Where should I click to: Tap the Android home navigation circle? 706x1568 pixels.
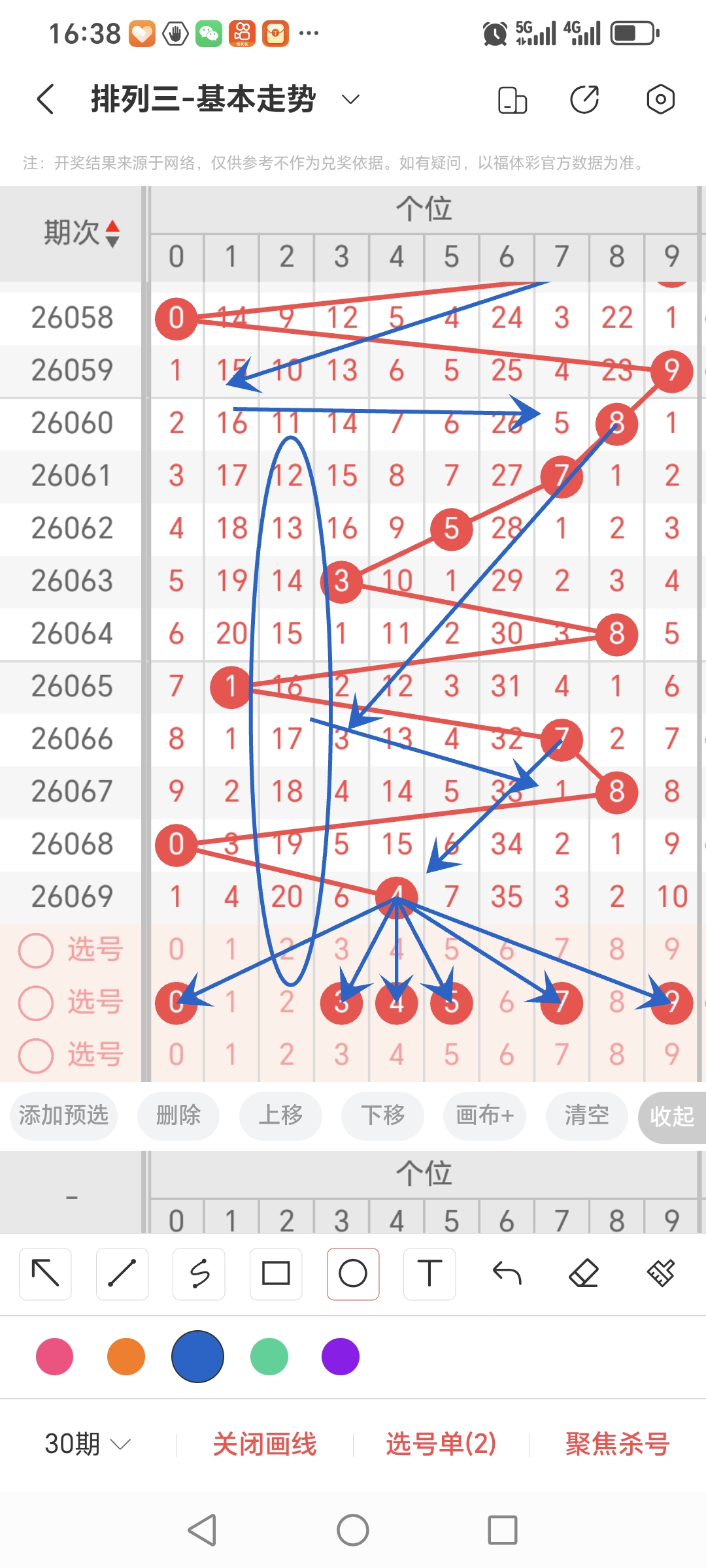(353, 1529)
